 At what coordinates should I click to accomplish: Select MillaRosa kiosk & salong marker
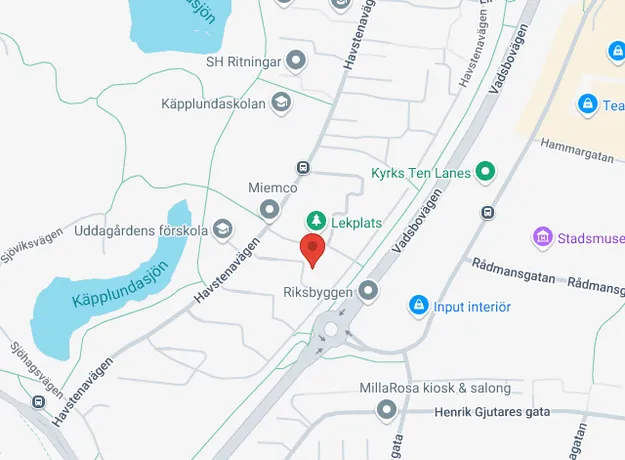pyautogui.click(x=387, y=409)
